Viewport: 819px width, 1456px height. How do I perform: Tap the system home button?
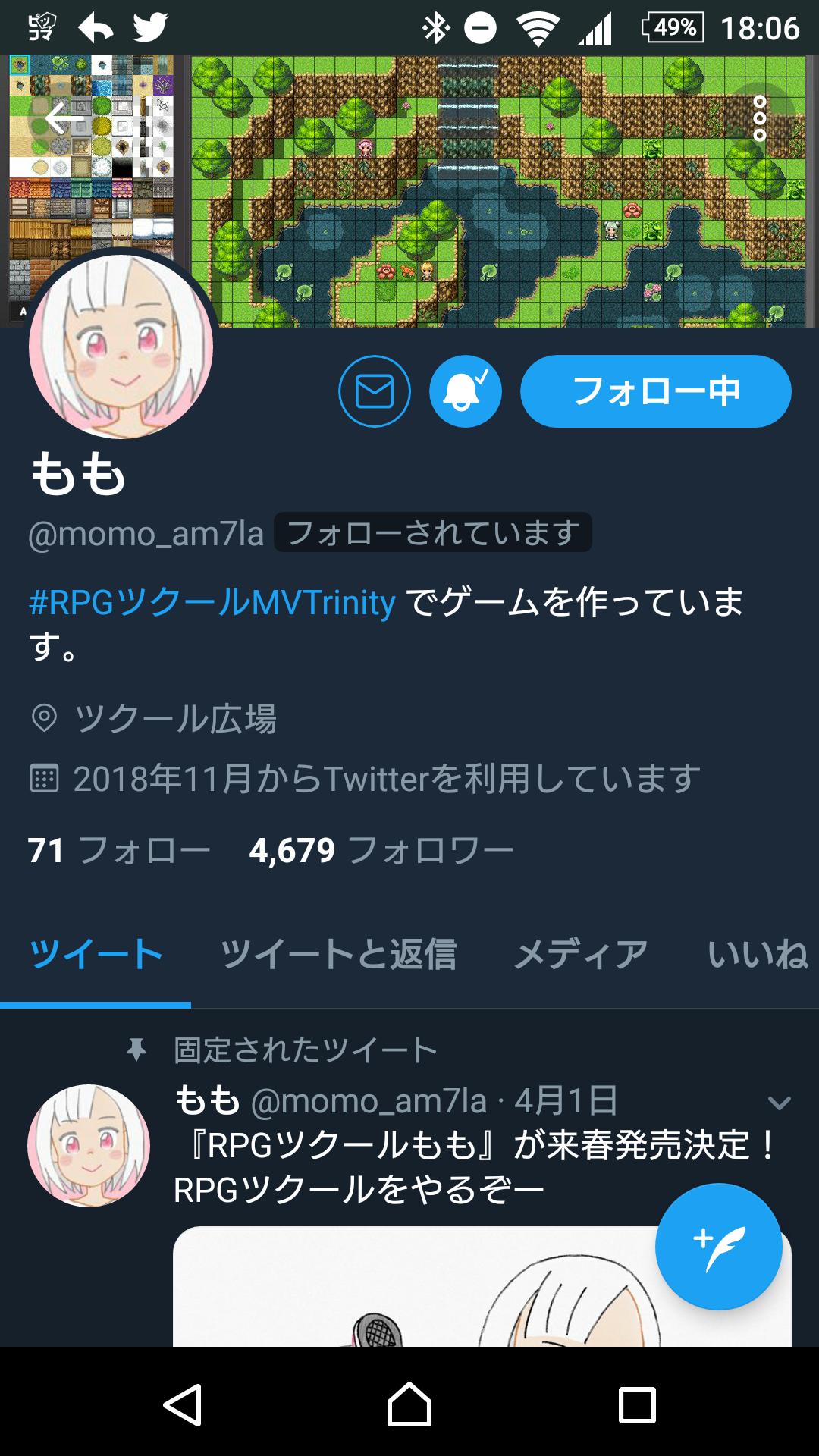(x=409, y=1404)
